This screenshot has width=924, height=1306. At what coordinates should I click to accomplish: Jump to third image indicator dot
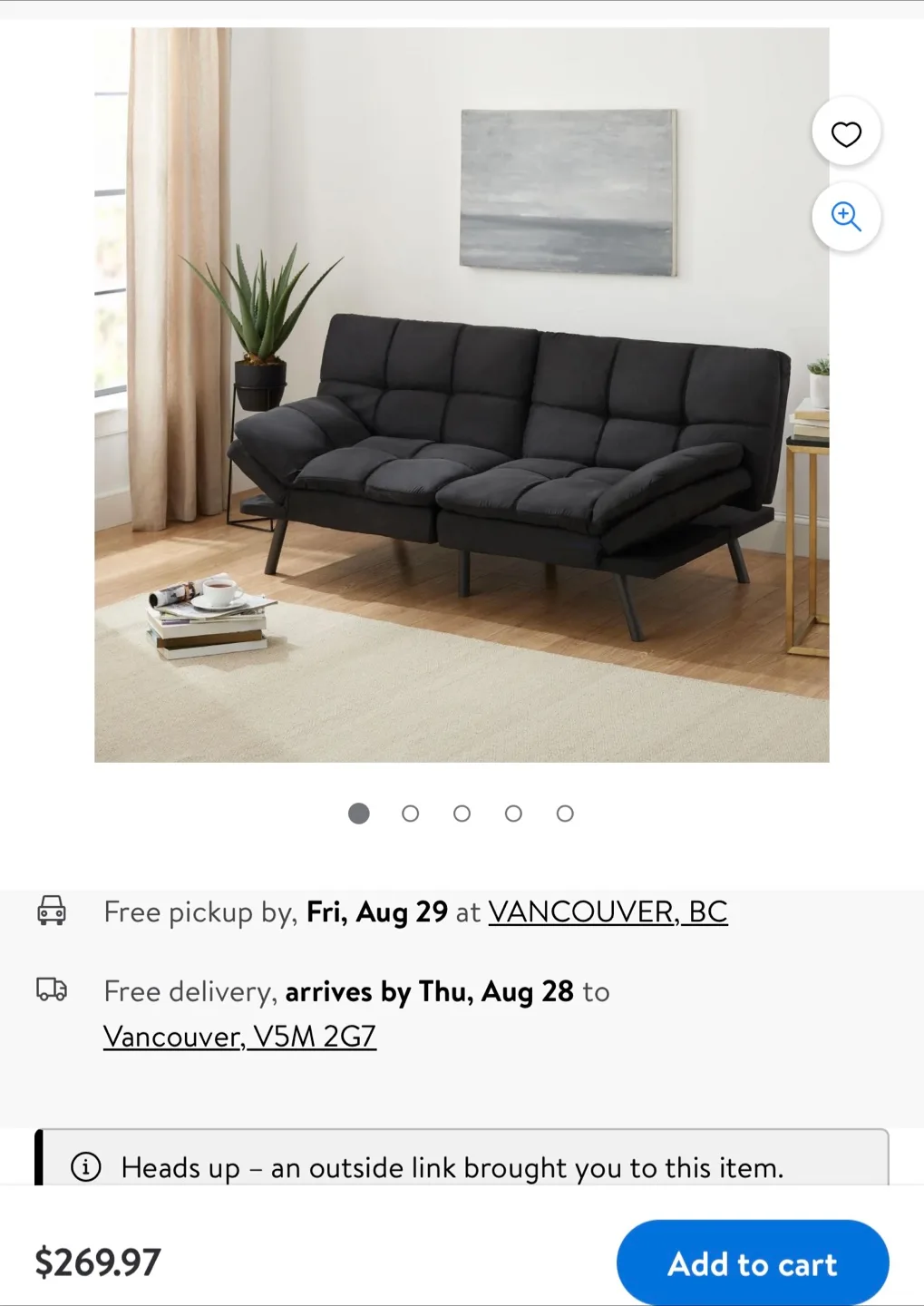coord(462,814)
